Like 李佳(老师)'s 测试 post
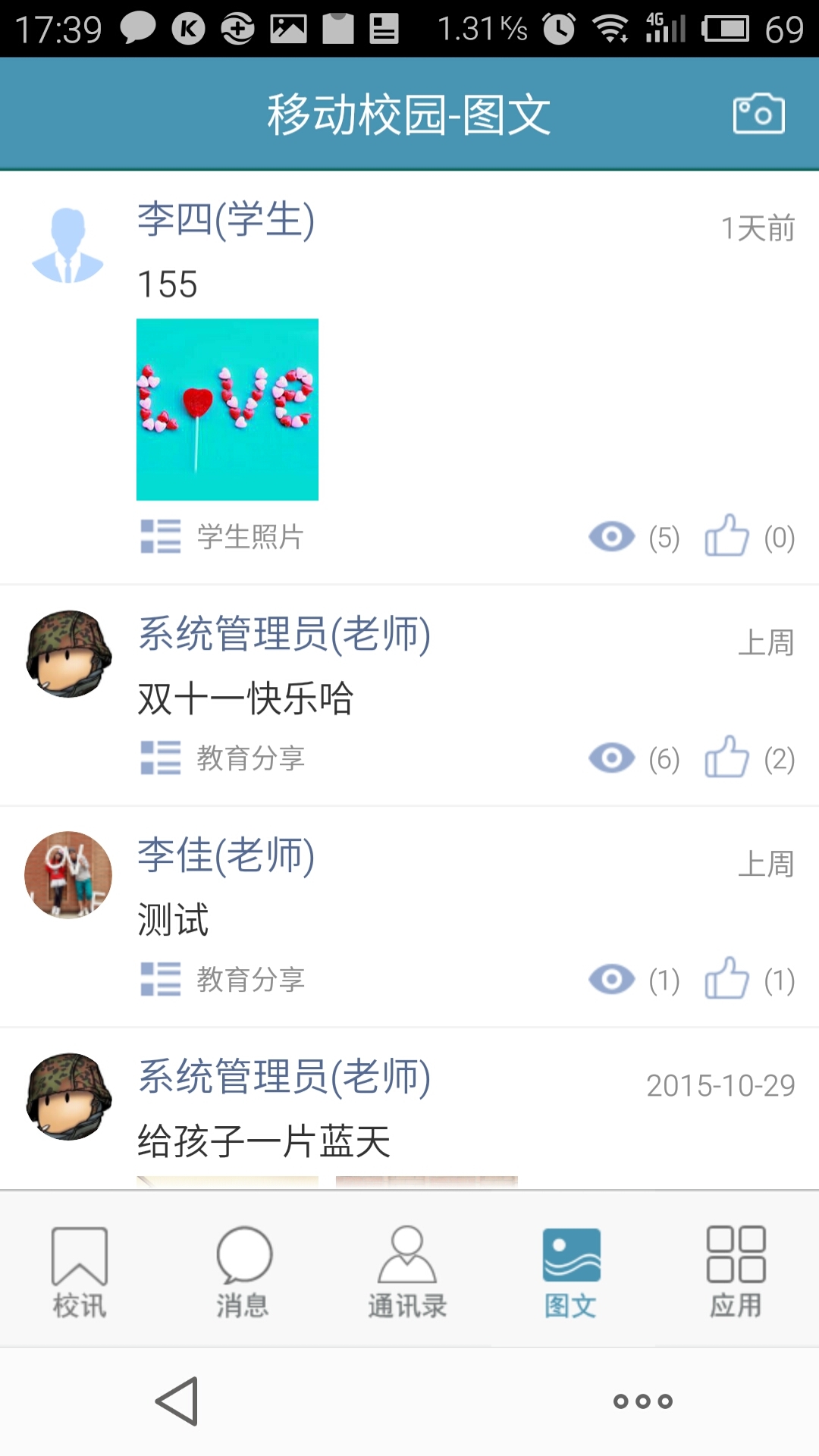The image size is (819, 1456). coord(727,979)
